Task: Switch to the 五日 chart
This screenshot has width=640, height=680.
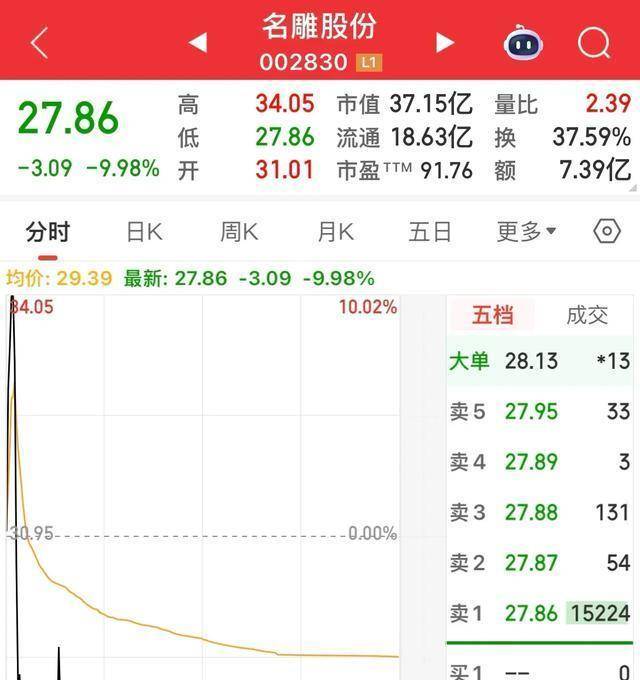Action: 431,232
